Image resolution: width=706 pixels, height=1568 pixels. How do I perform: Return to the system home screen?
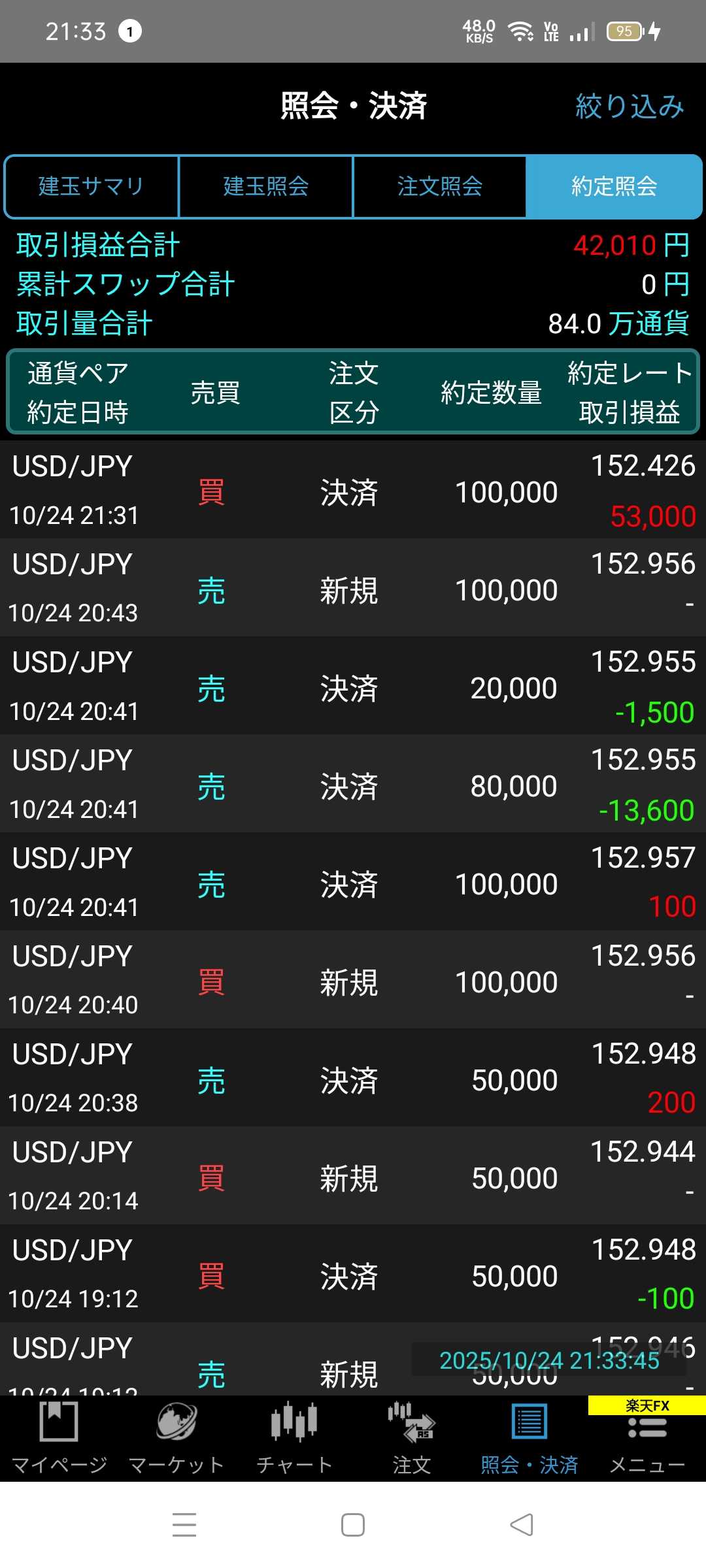point(353,1525)
